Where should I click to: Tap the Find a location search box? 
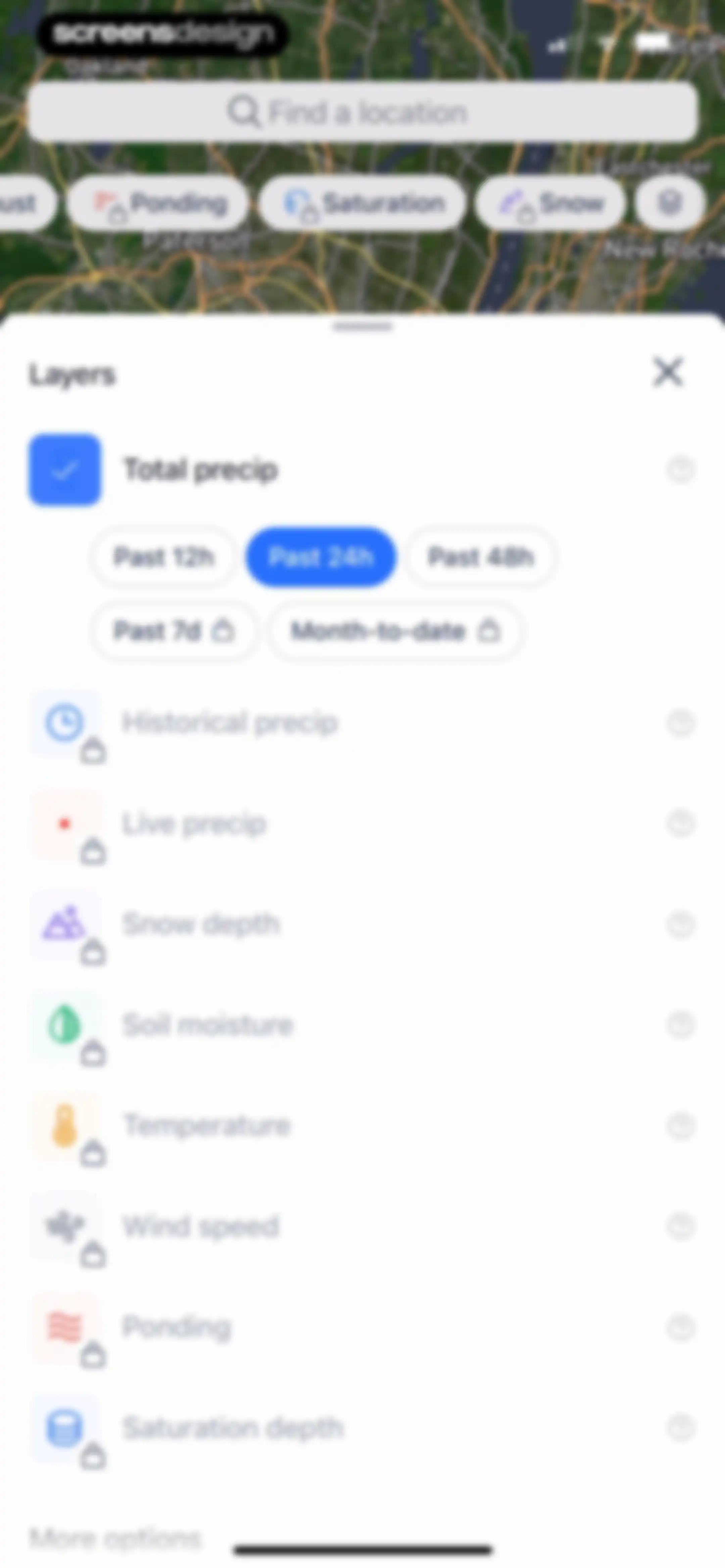point(362,112)
